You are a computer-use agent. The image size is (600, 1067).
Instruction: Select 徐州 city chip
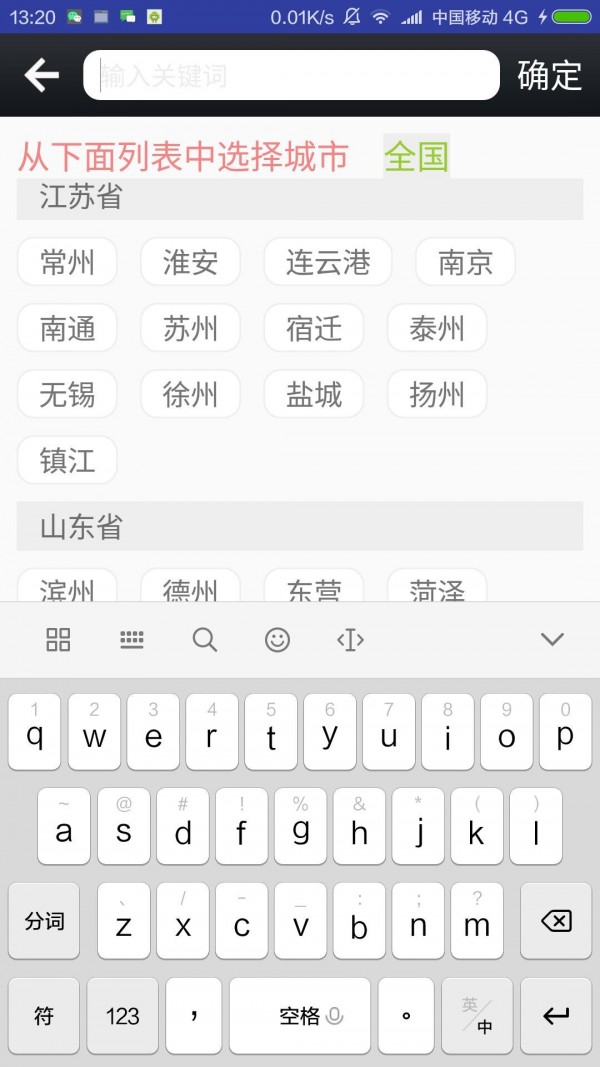190,394
